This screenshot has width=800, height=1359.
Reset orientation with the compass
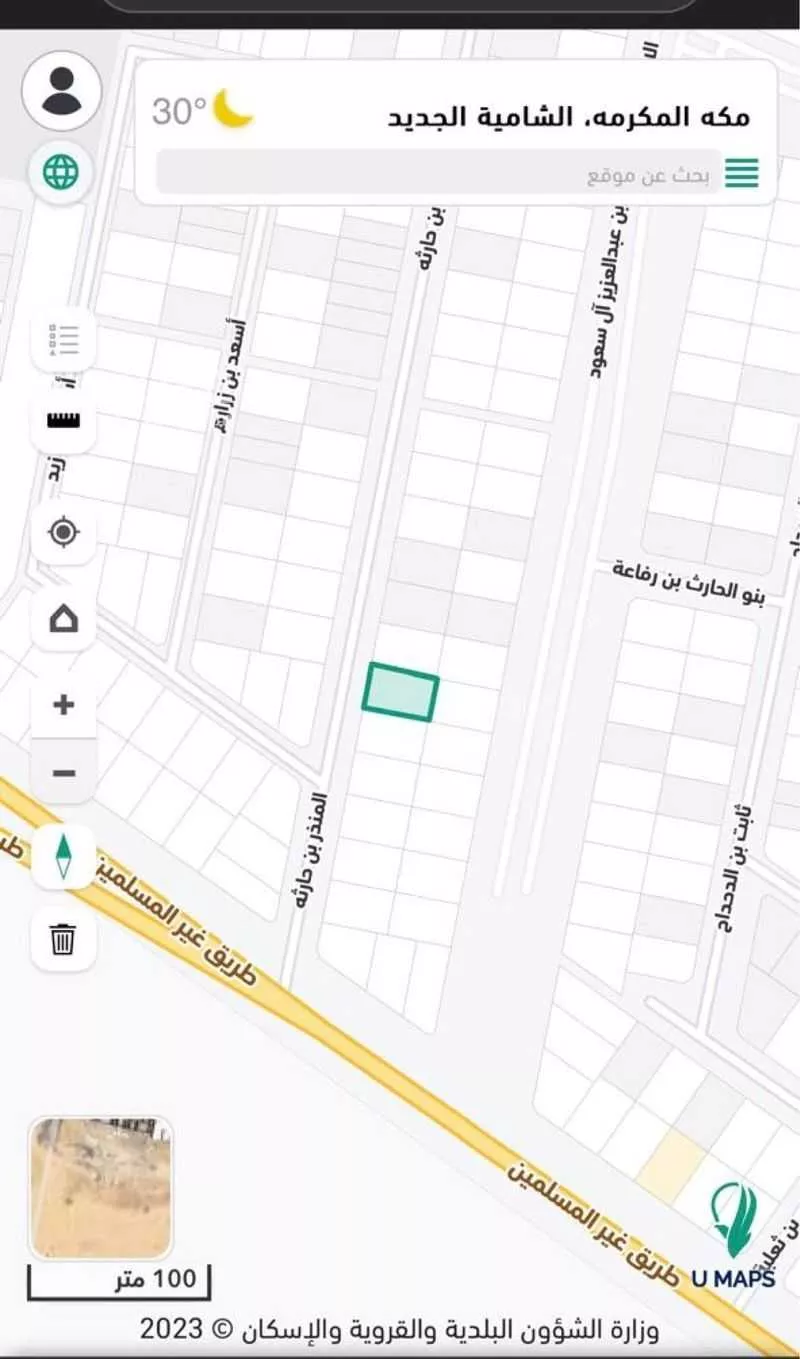coord(63,857)
